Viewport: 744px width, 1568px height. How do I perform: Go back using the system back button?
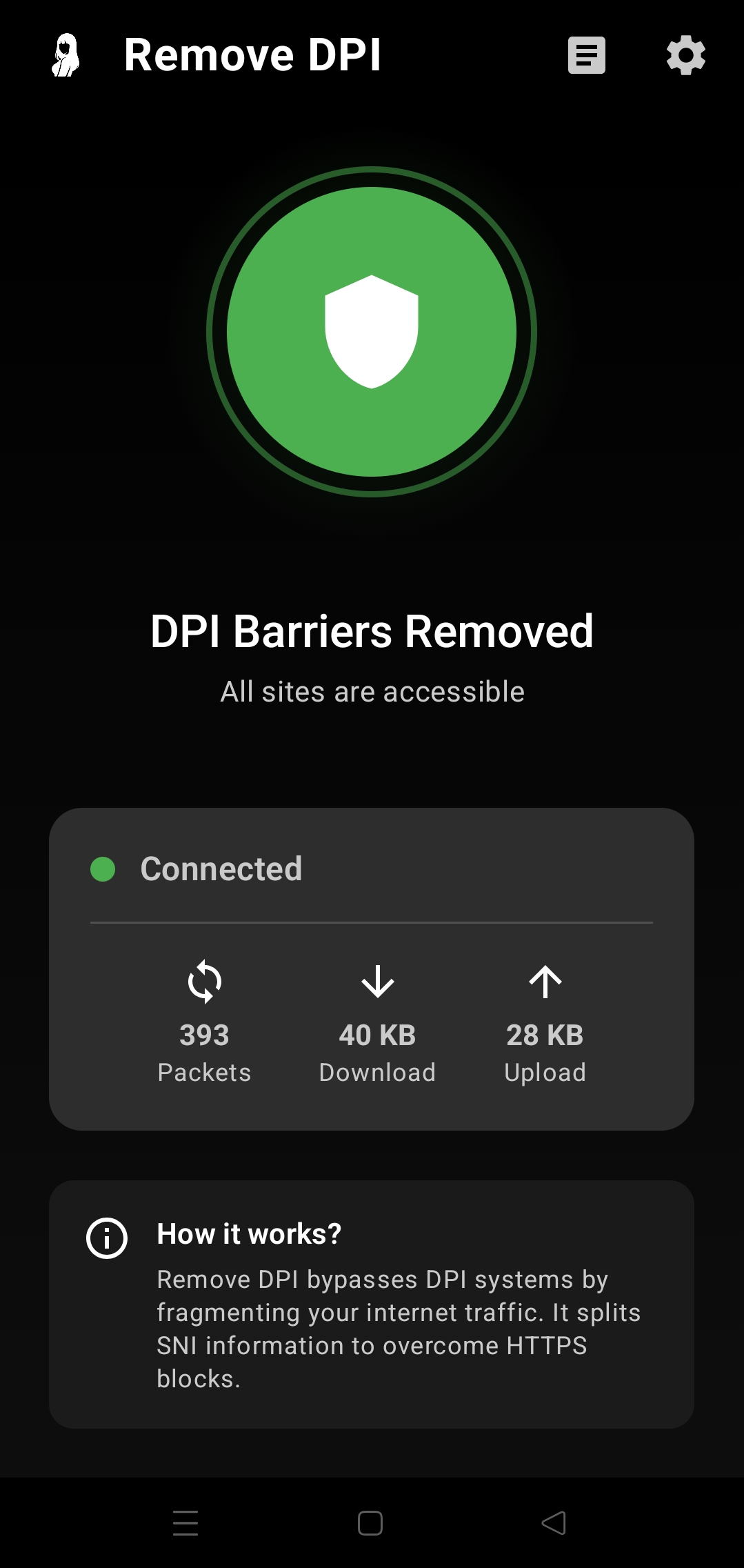[x=554, y=1522]
